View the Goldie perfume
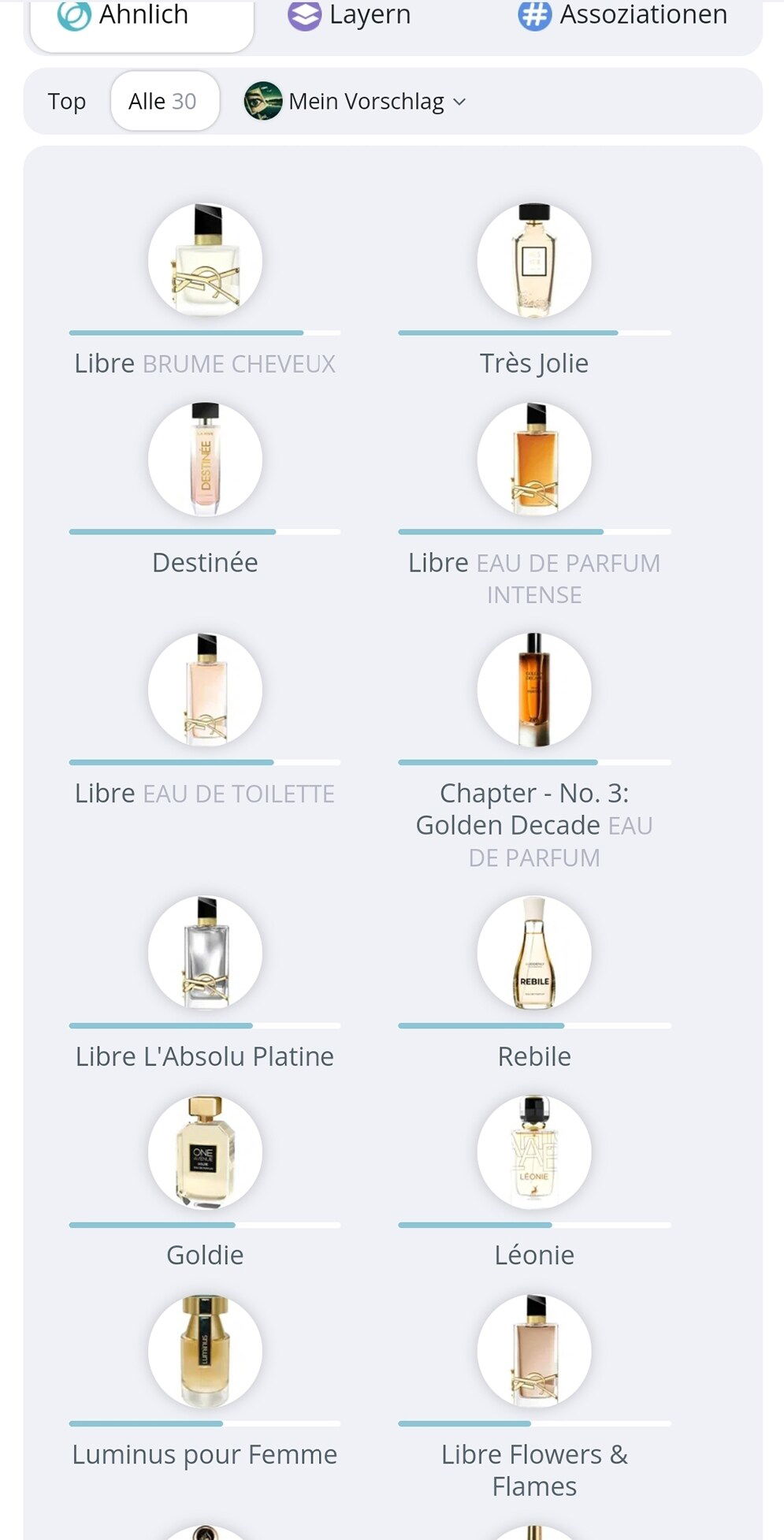784x1540 pixels. (x=205, y=1152)
